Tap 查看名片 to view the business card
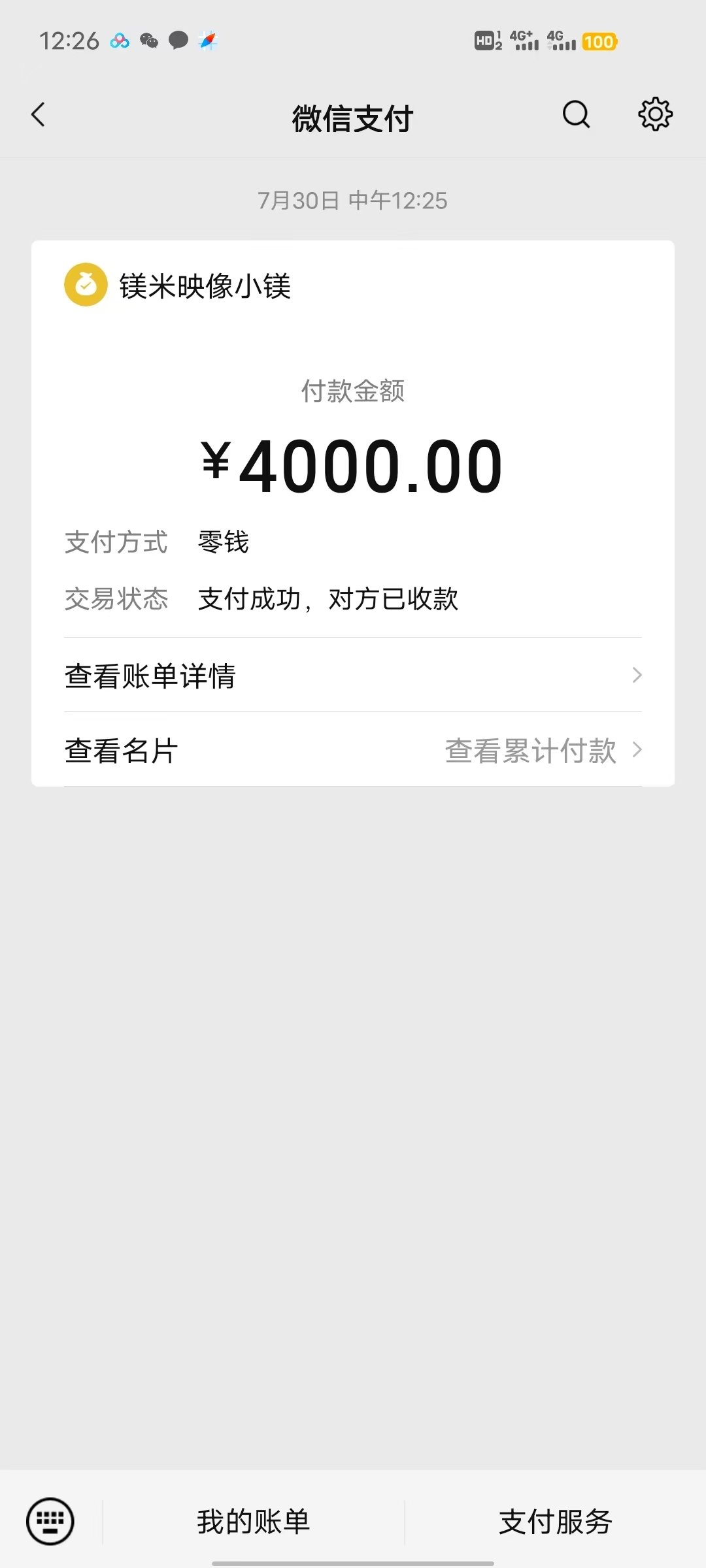This screenshot has width=706, height=1568. click(x=122, y=751)
